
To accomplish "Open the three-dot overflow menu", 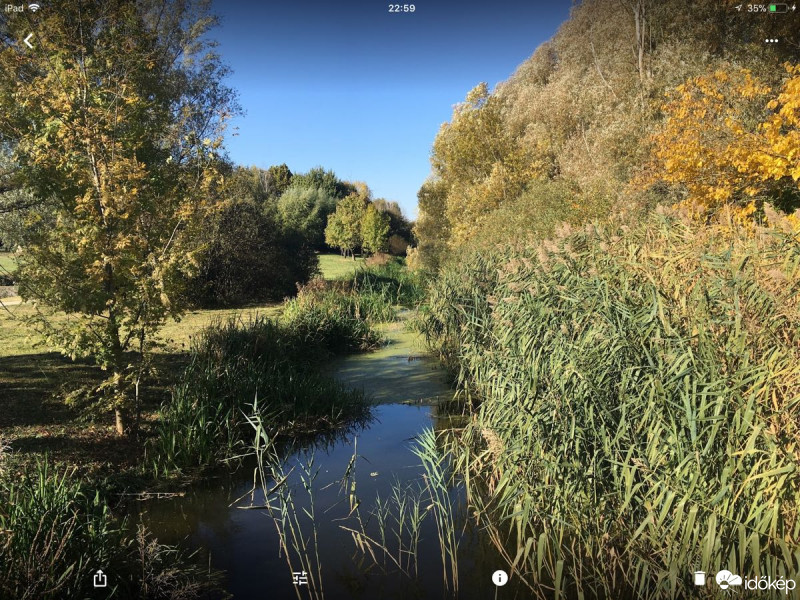I will [x=771, y=41].
